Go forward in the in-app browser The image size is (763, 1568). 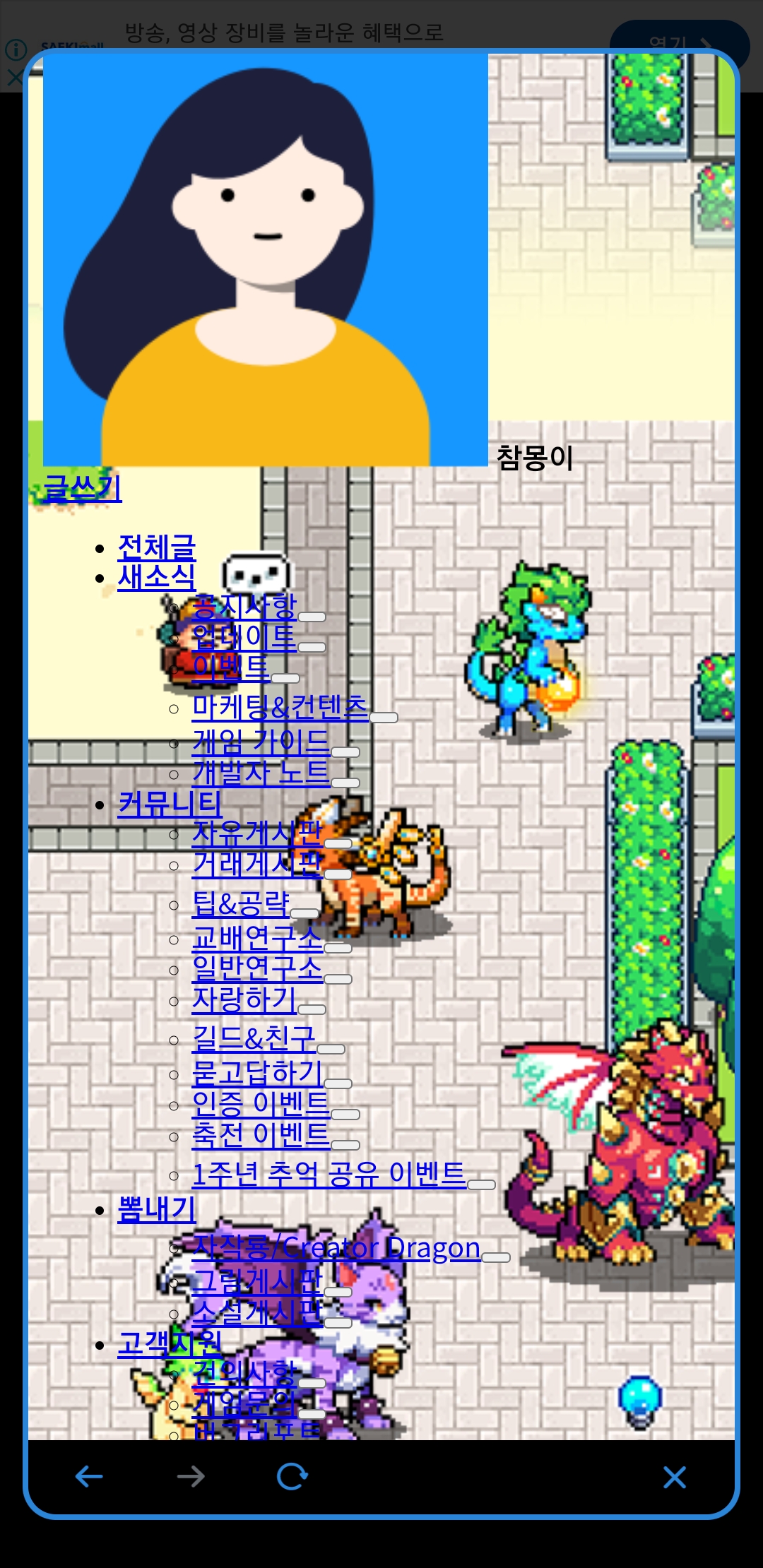191,1476
